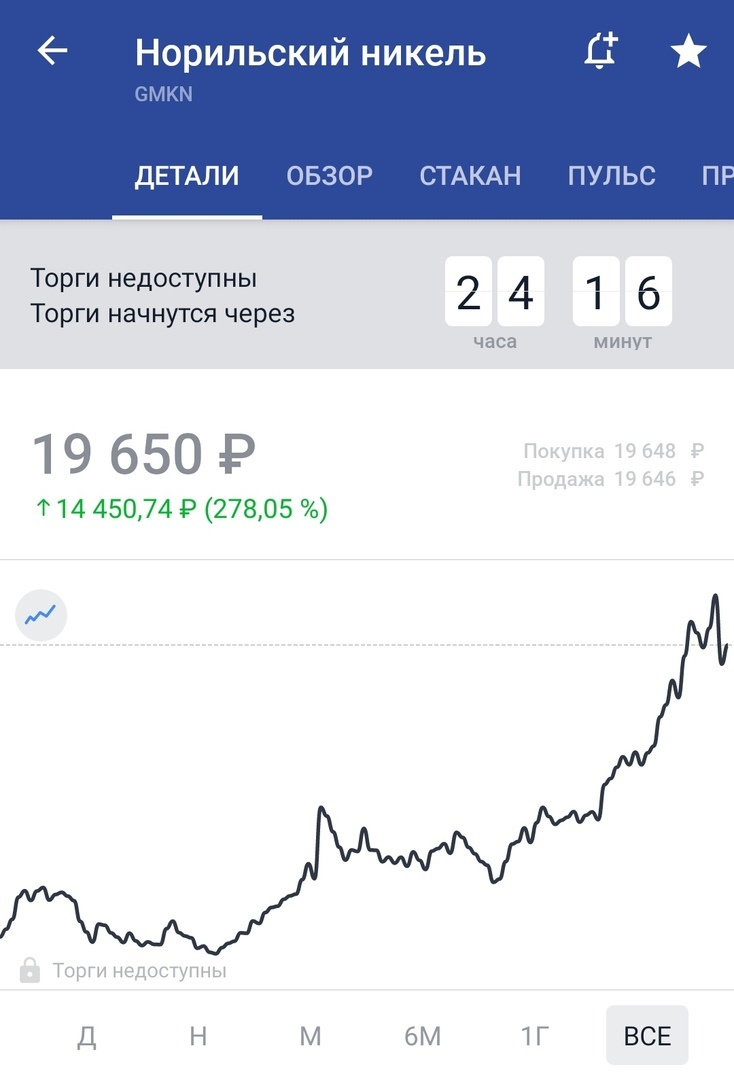734x1080 pixels.
Task: Open the СТАКАН tab
Action: coord(470,175)
